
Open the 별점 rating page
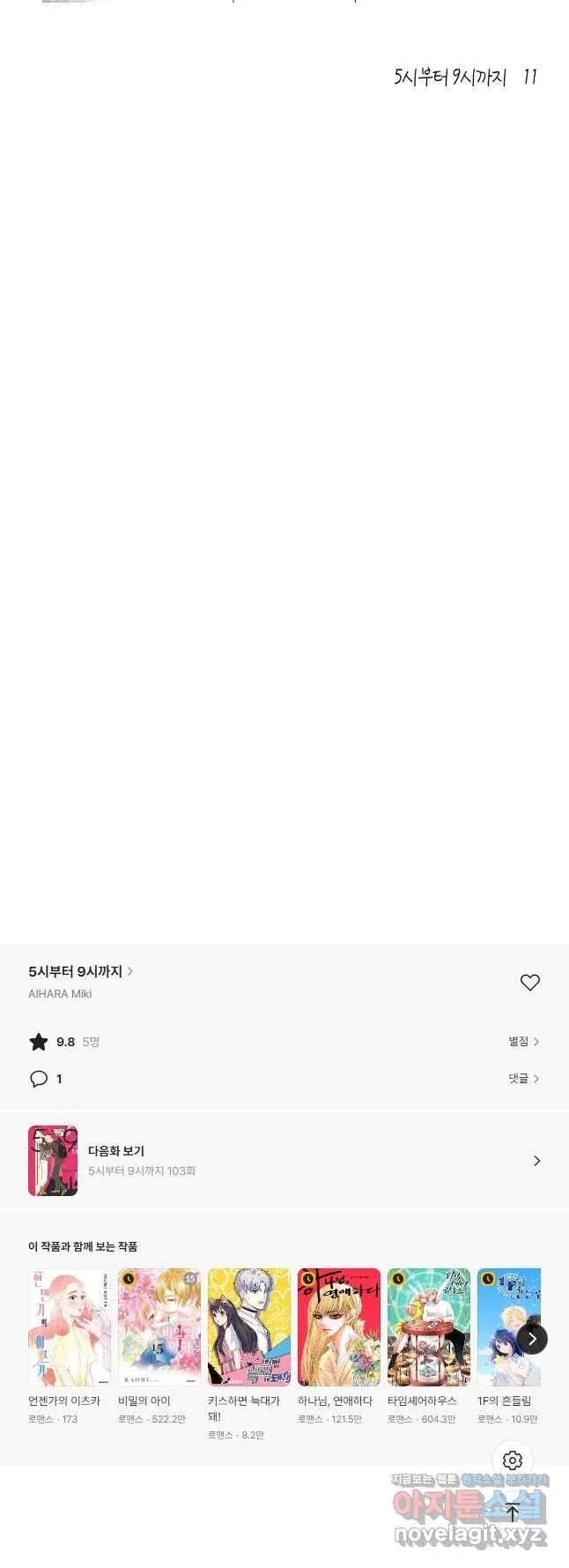click(x=523, y=1041)
